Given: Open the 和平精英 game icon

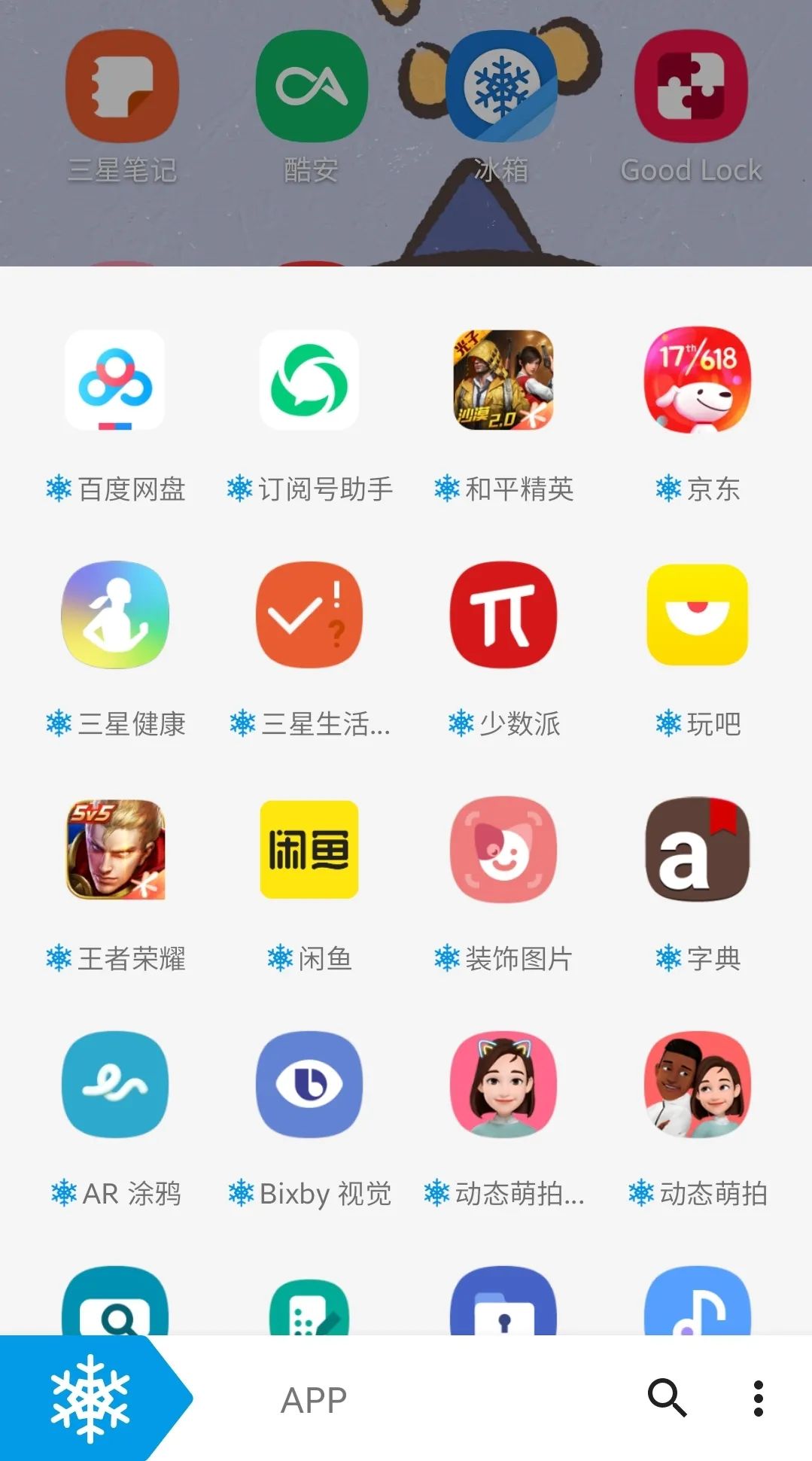Looking at the screenshot, I should tap(502, 382).
